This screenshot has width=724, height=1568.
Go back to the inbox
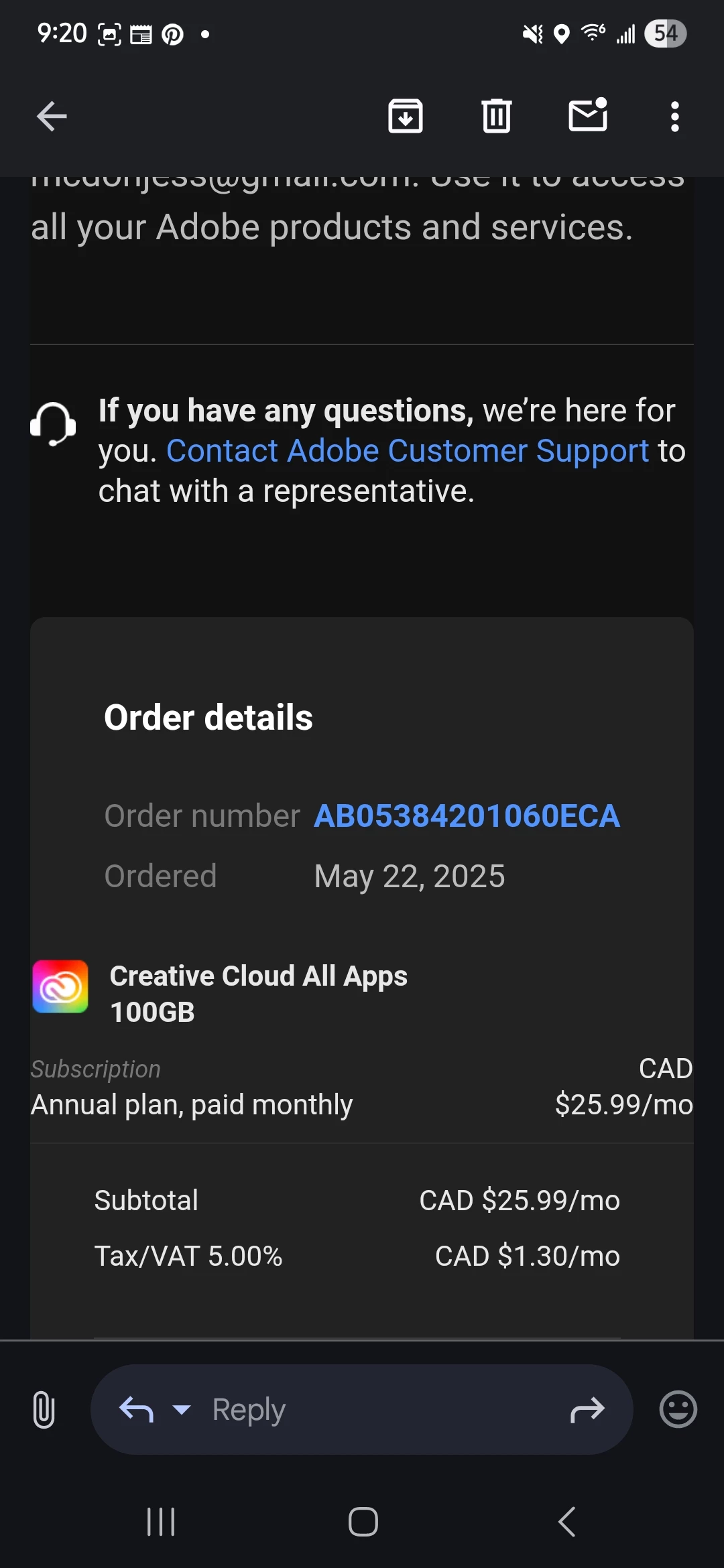(52, 117)
